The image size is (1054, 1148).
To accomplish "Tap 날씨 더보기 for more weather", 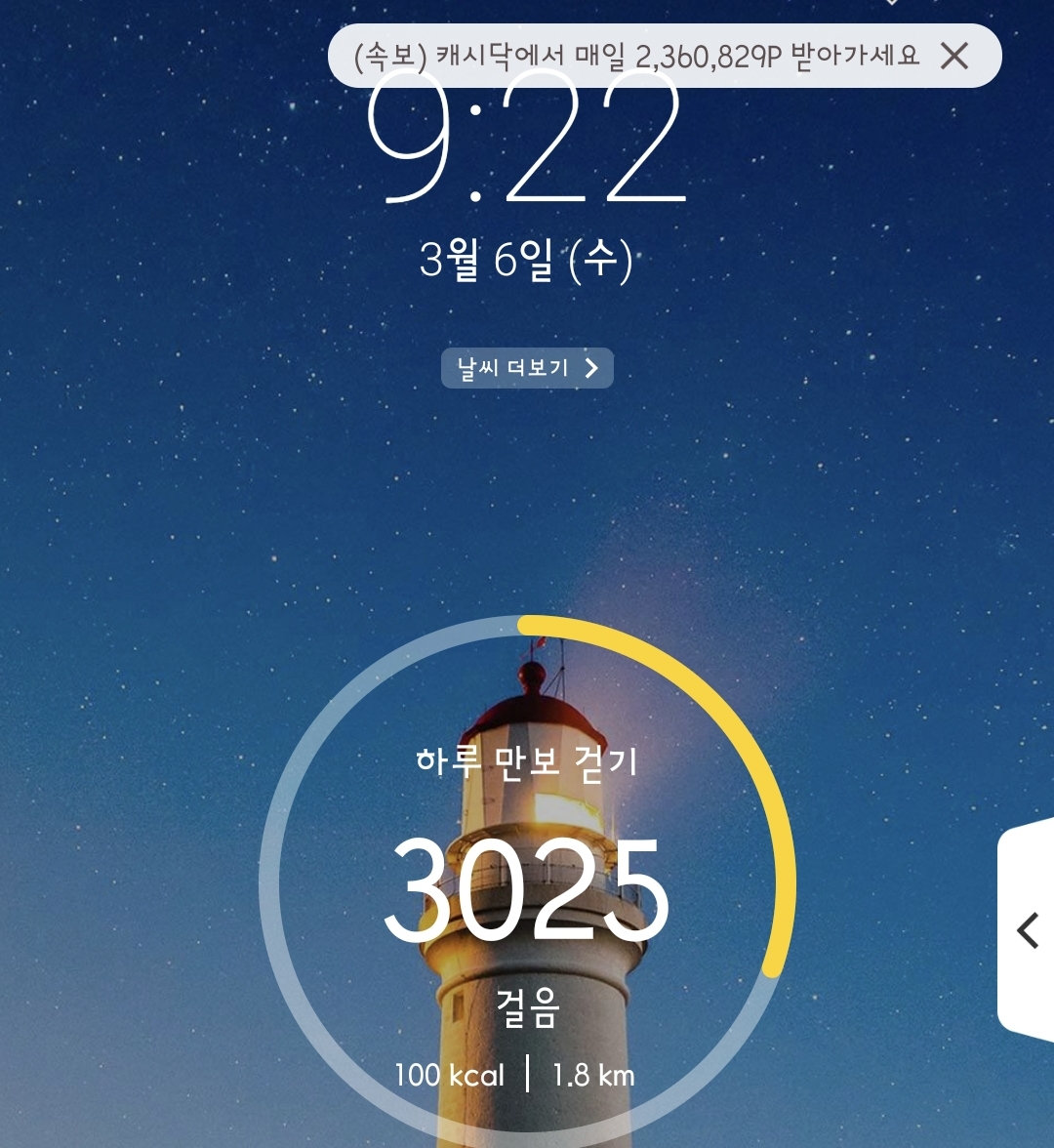I will point(527,367).
